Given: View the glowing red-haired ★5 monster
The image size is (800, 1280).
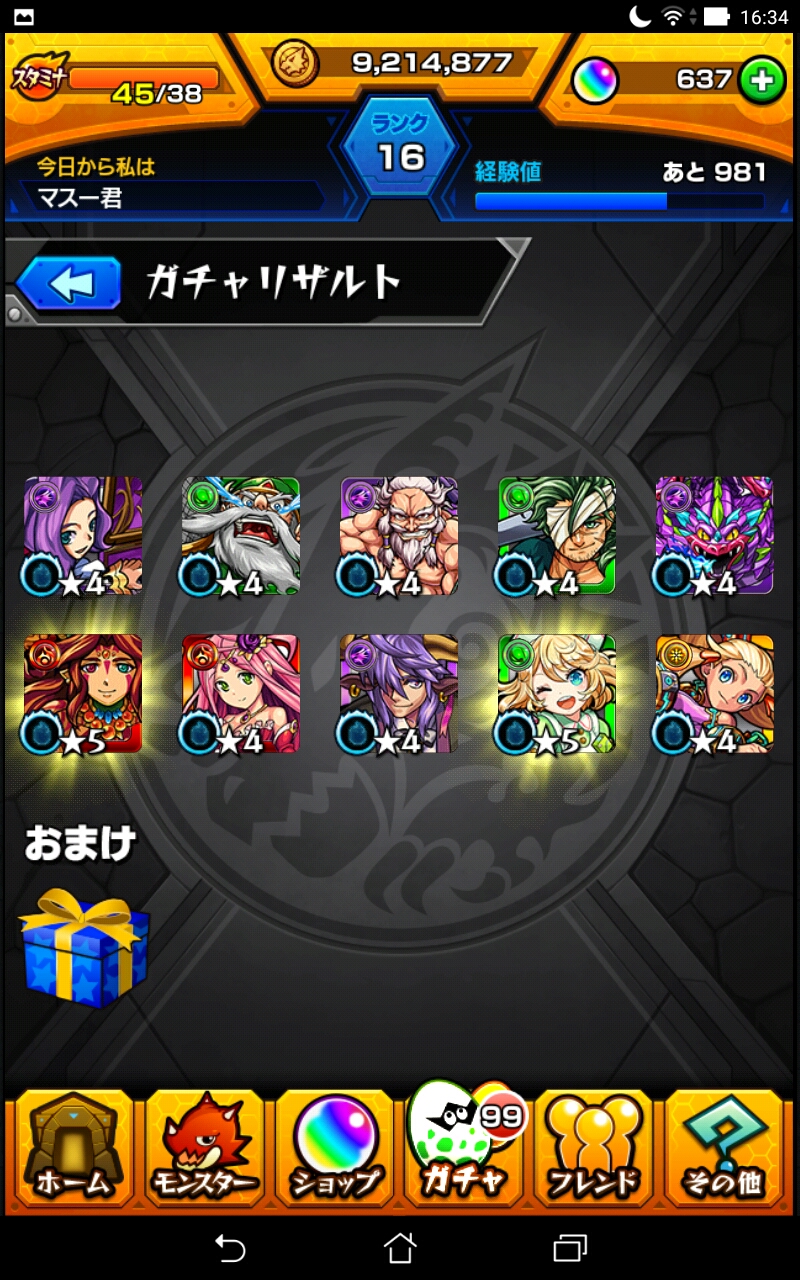Looking at the screenshot, I should point(83,693).
